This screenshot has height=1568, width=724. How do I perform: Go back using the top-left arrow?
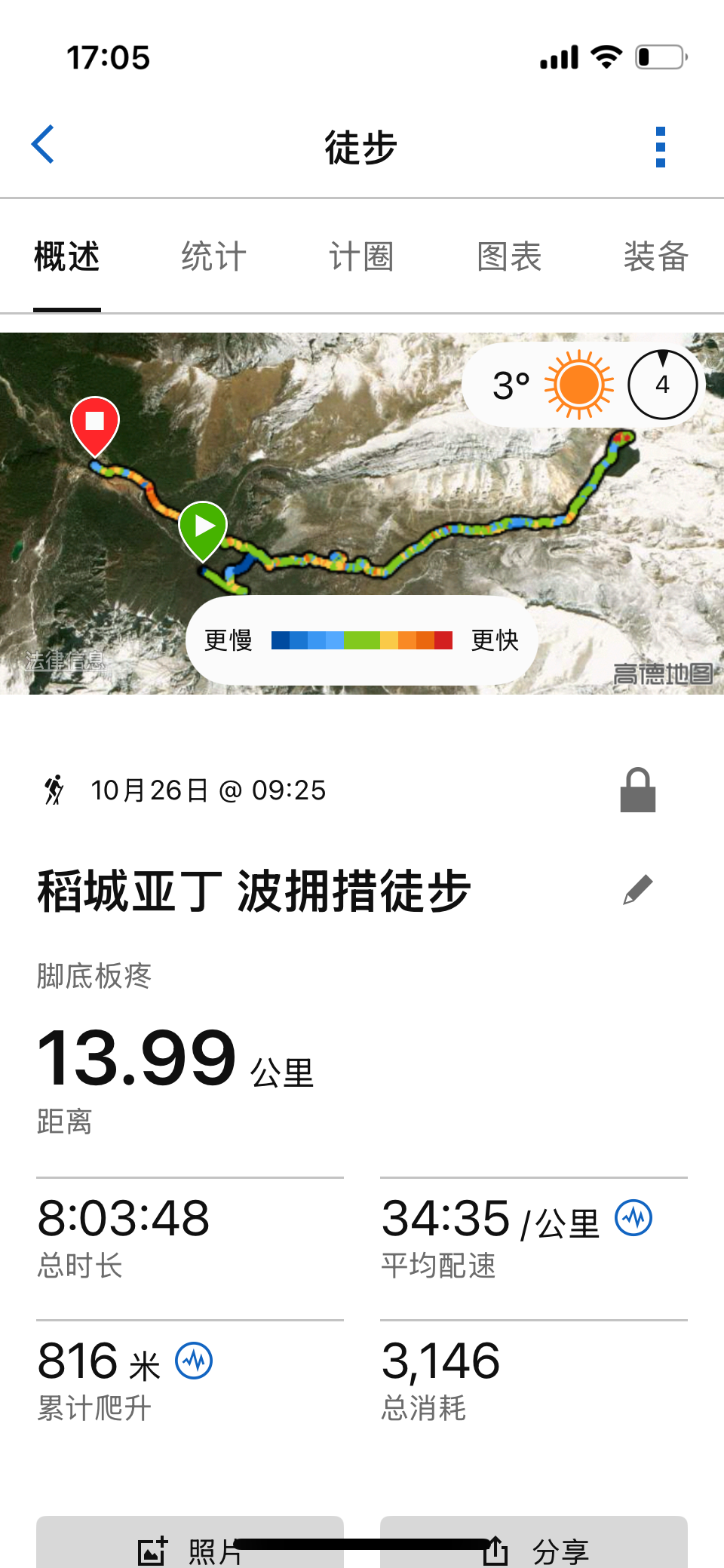tap(43, 144)
